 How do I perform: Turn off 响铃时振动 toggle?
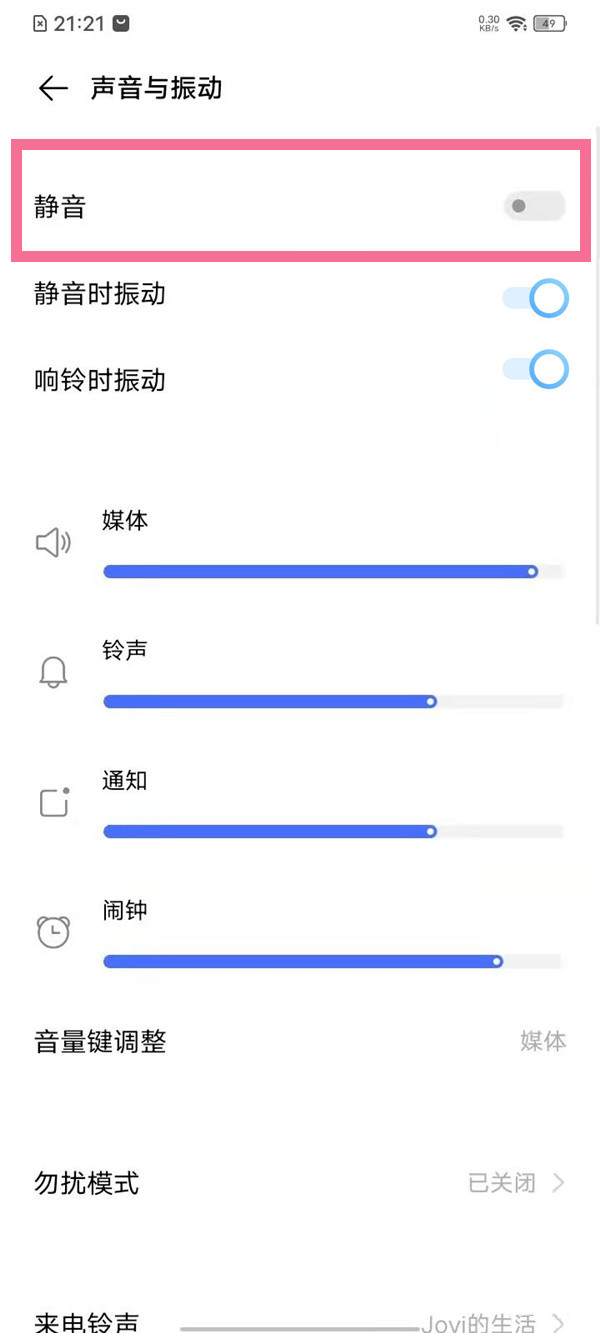tap(536, 370)
